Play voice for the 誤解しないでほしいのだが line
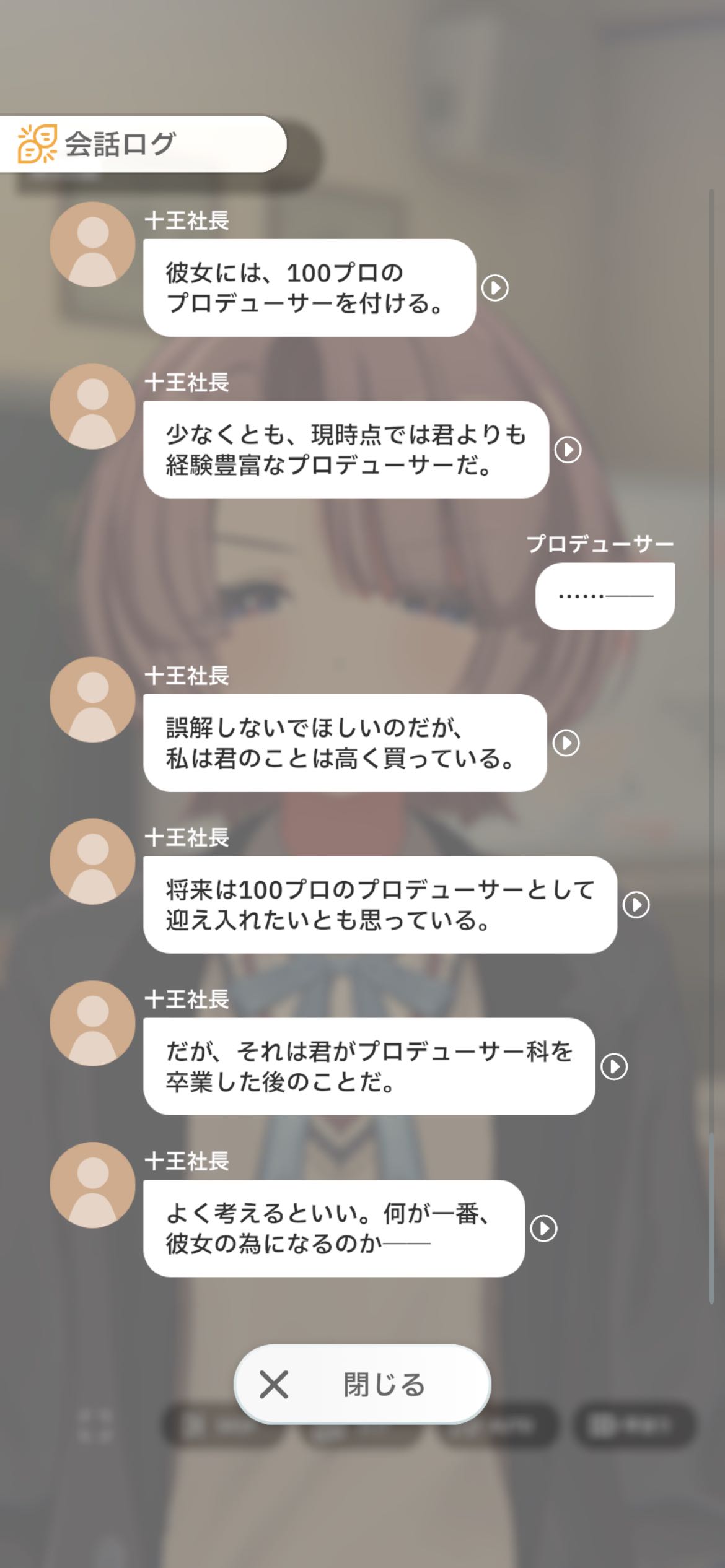This screenshot has height=1568, width=725. pyautogui.click(x=566, y=743)
